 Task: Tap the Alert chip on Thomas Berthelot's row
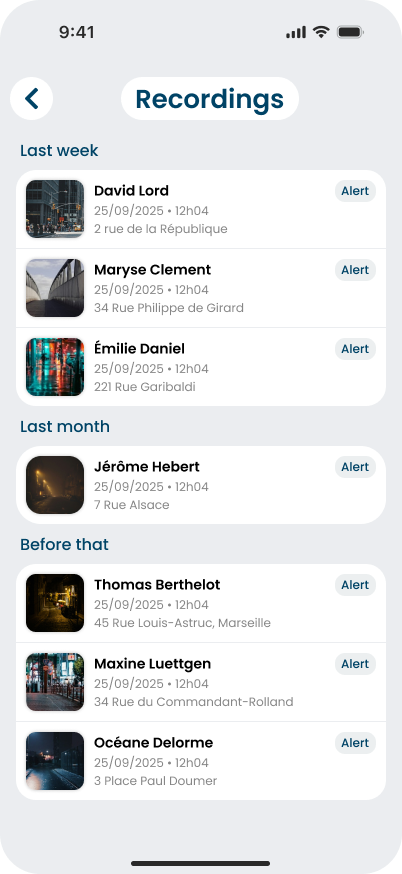point(355,585)
